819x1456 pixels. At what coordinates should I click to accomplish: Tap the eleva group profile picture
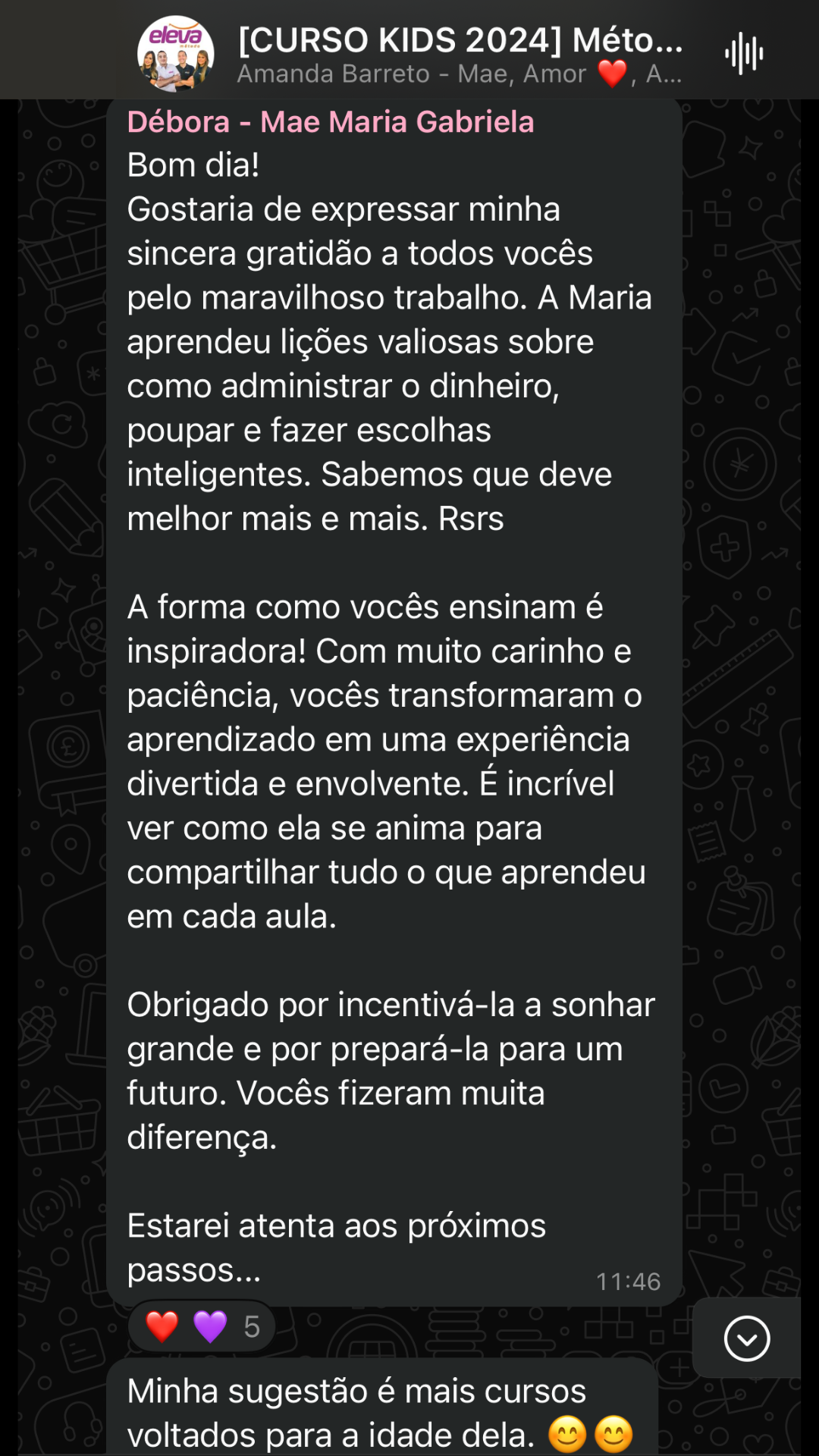click(x=175, y=53)
